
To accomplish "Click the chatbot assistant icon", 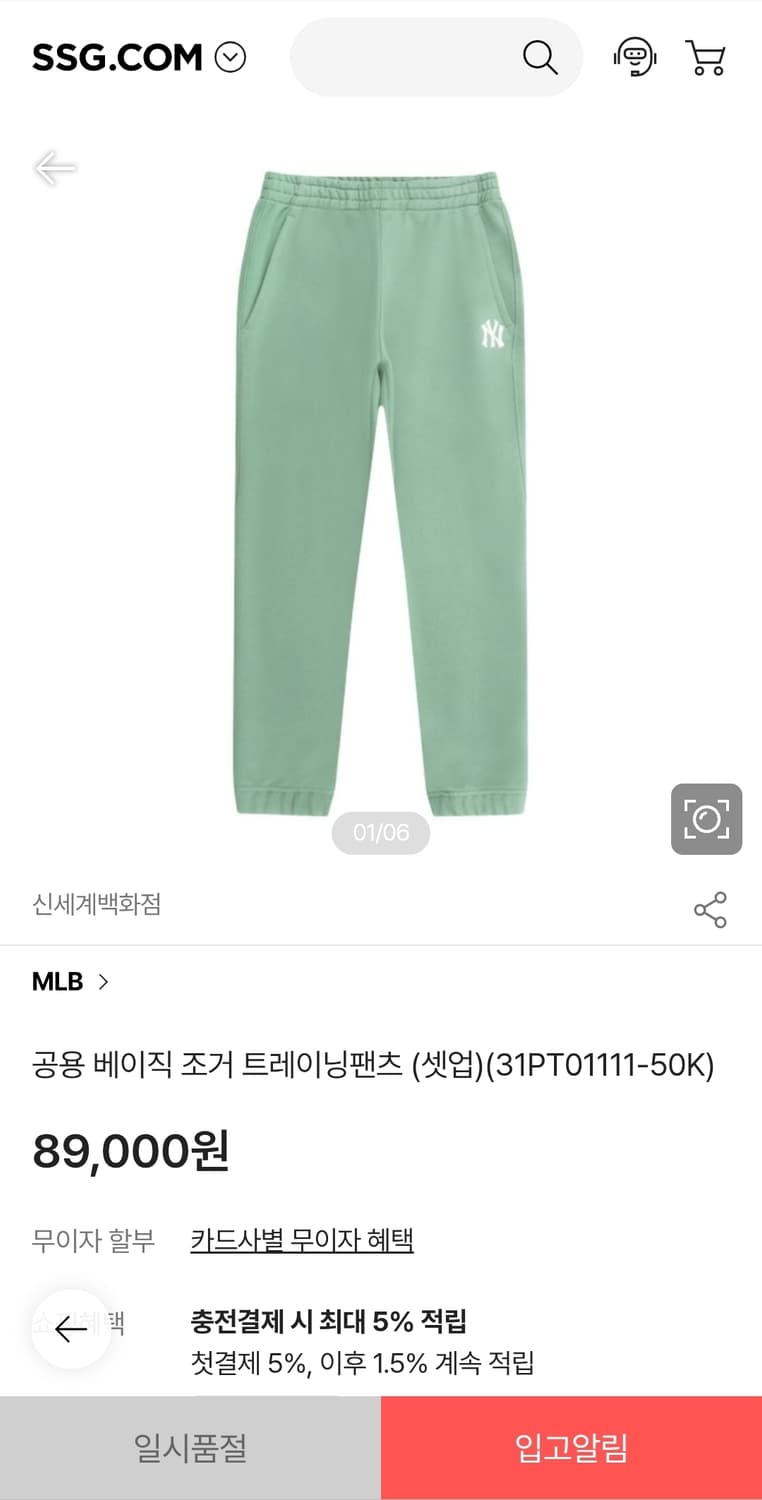I will [x=636, y=57].
